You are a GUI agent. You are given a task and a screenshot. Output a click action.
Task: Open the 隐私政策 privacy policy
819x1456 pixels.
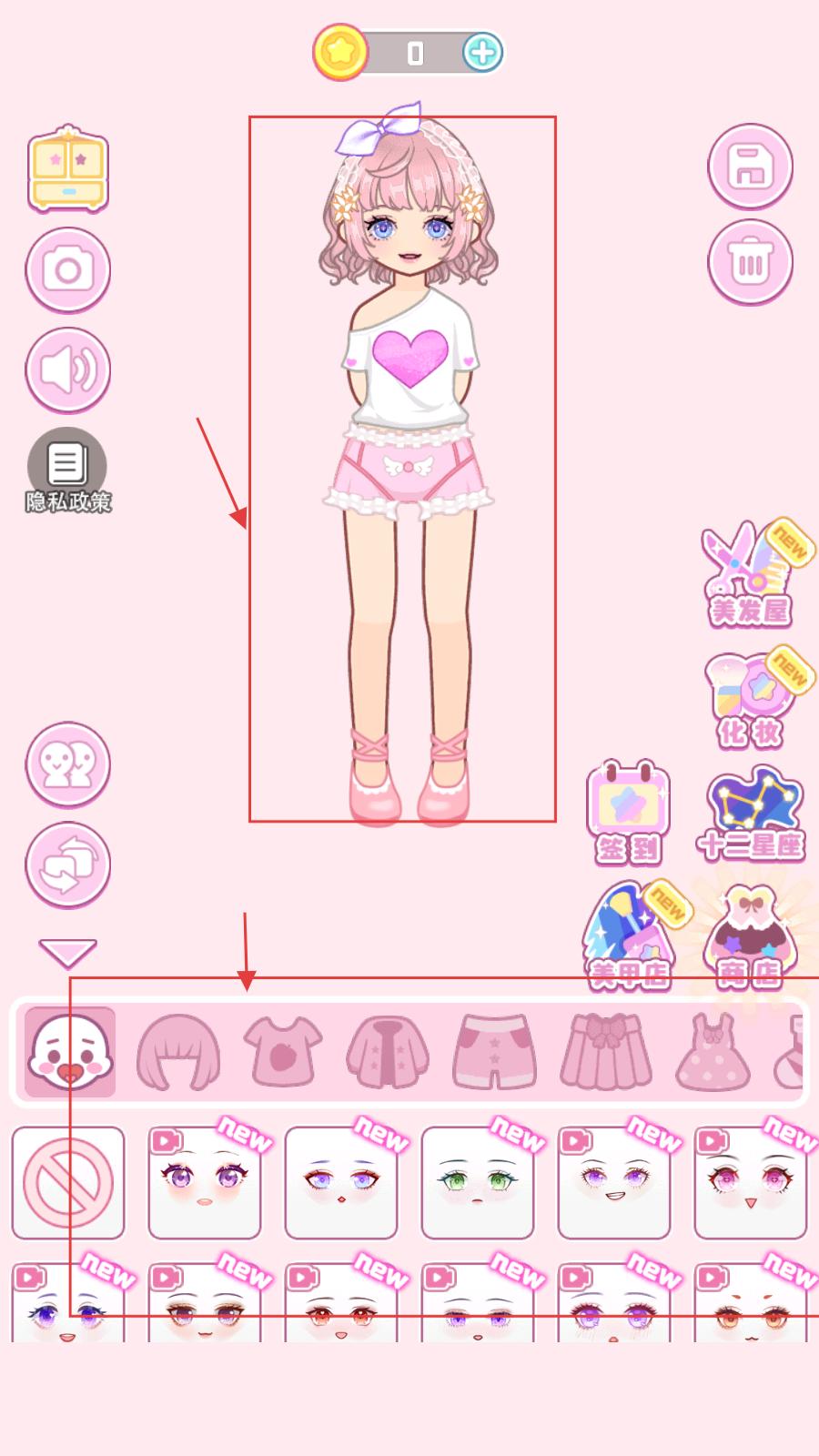[x=67, y=471]
